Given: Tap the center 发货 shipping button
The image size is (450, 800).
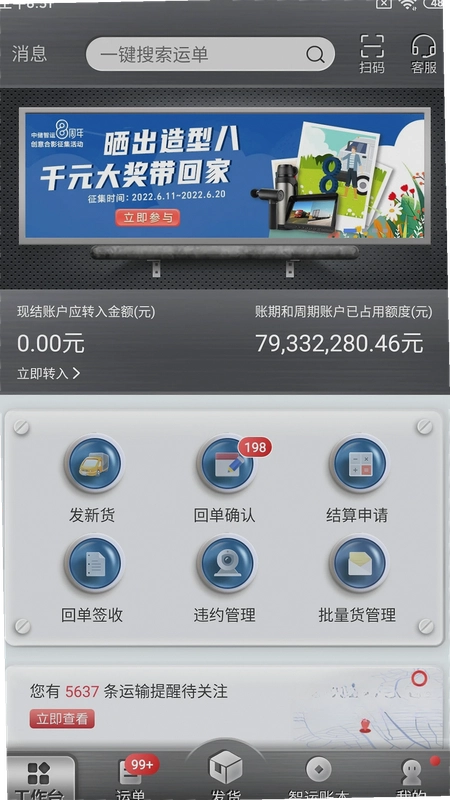Looking at the screenshot, I should coord(225,773).
